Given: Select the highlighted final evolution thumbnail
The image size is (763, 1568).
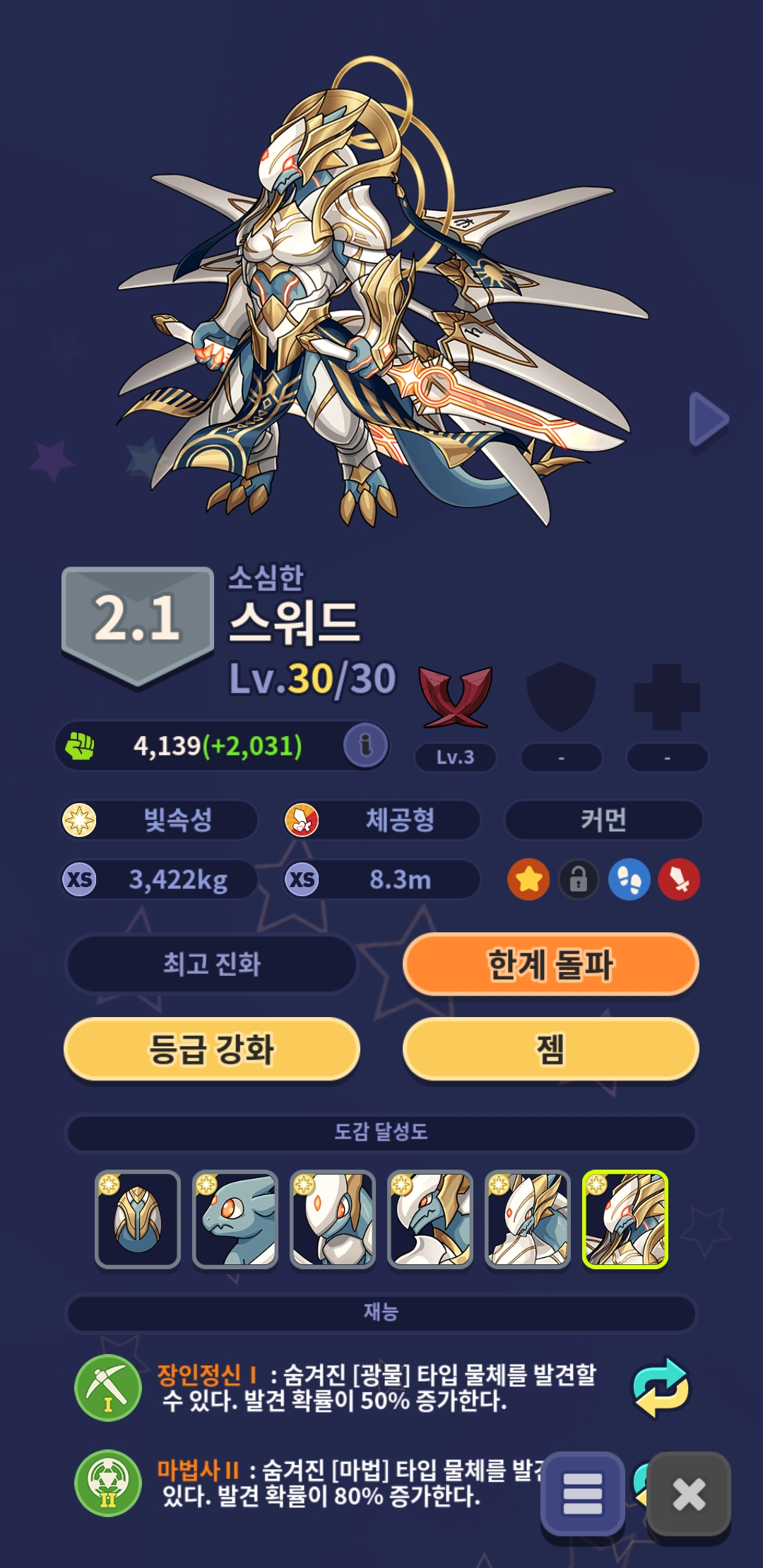Looking at the screenshot, I should click(625, 1219).
